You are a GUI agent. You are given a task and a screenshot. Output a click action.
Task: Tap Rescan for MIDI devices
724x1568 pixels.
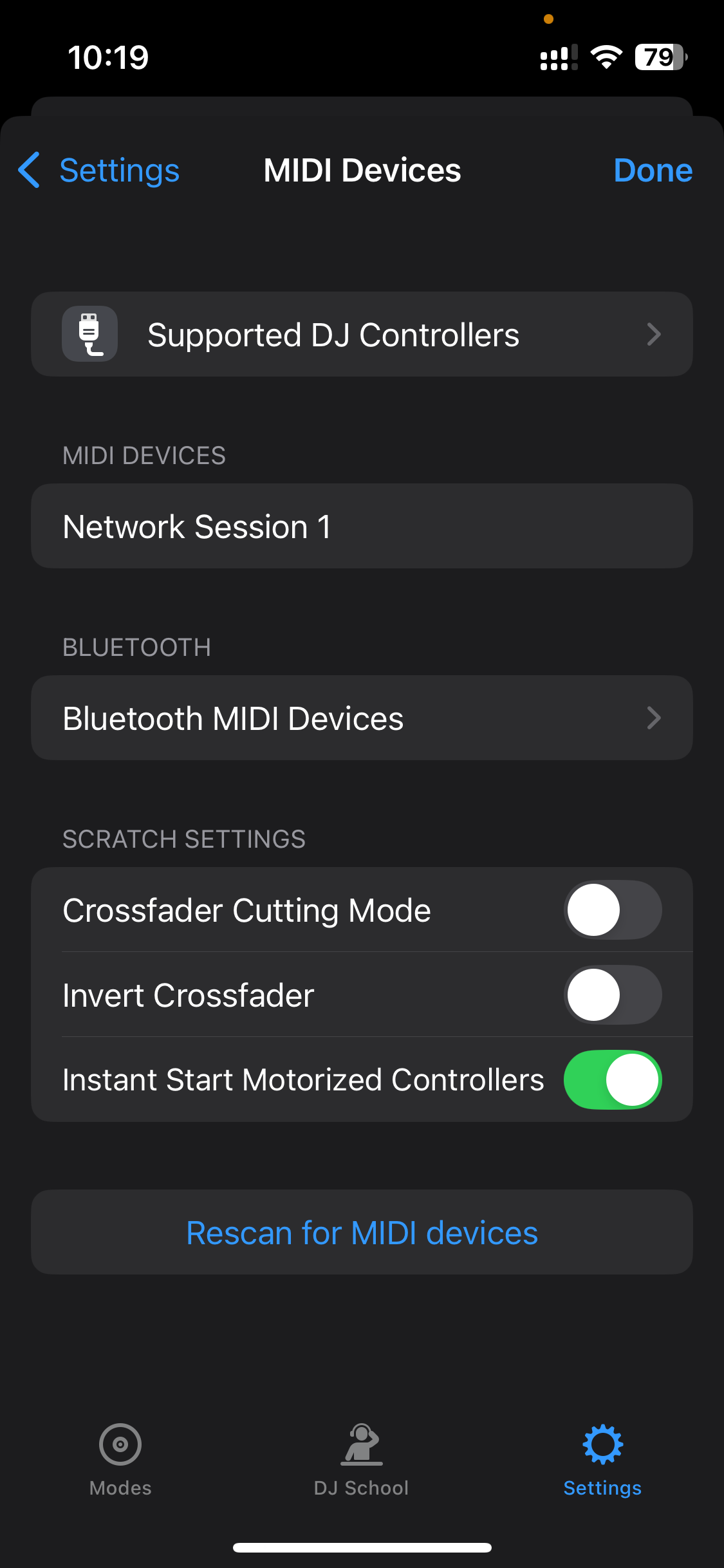point(362,1231)
